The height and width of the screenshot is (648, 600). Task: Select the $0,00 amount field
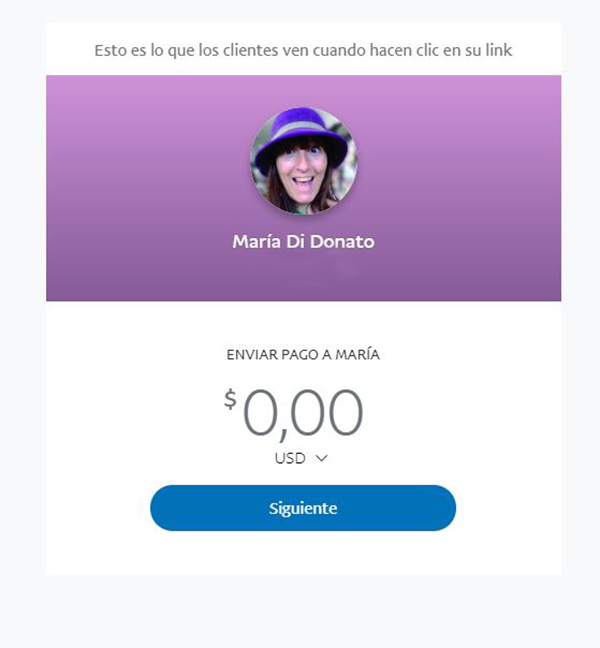click(x=302, y=413)
